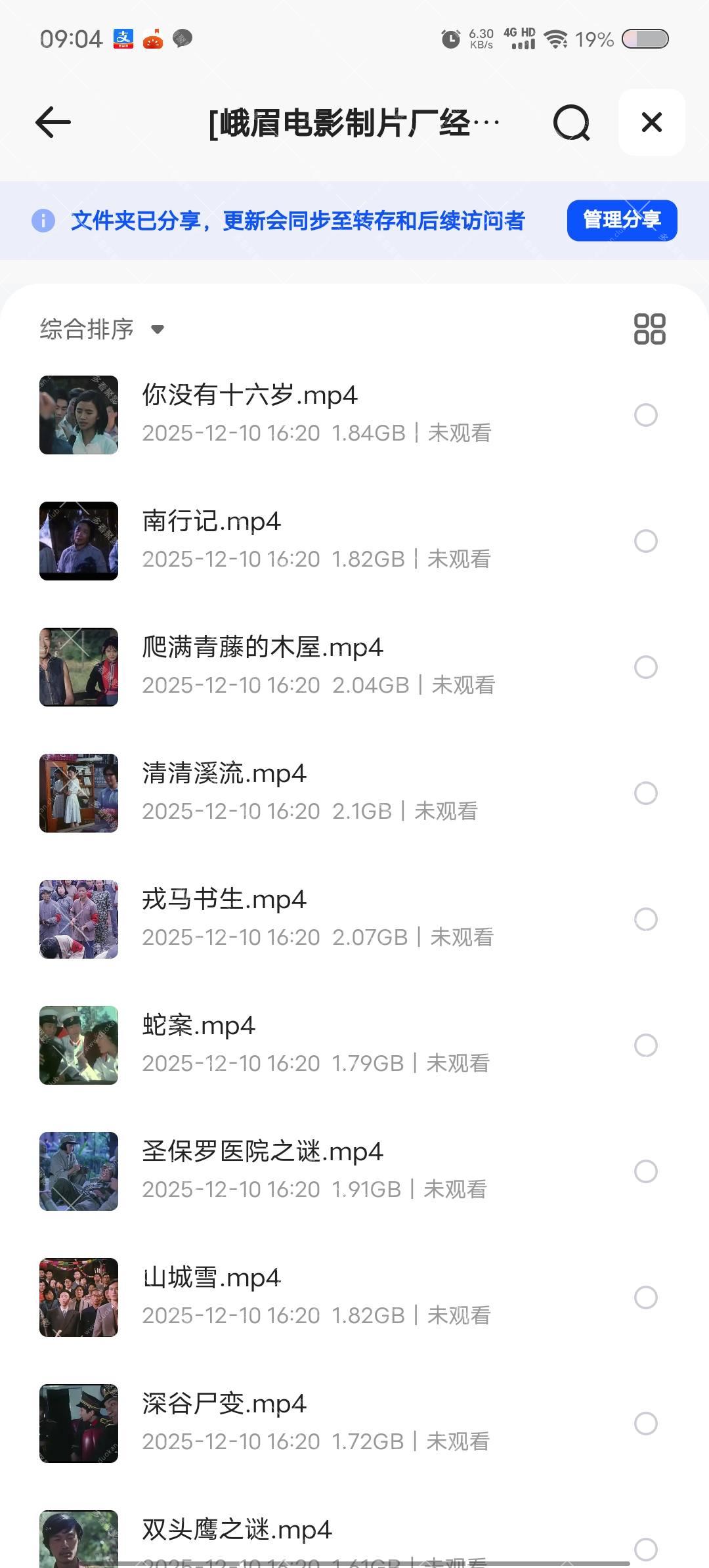Open the video 你没有十六岁.mp4
The height and width of the screenshot is (1568, 709).
(249, 396)
